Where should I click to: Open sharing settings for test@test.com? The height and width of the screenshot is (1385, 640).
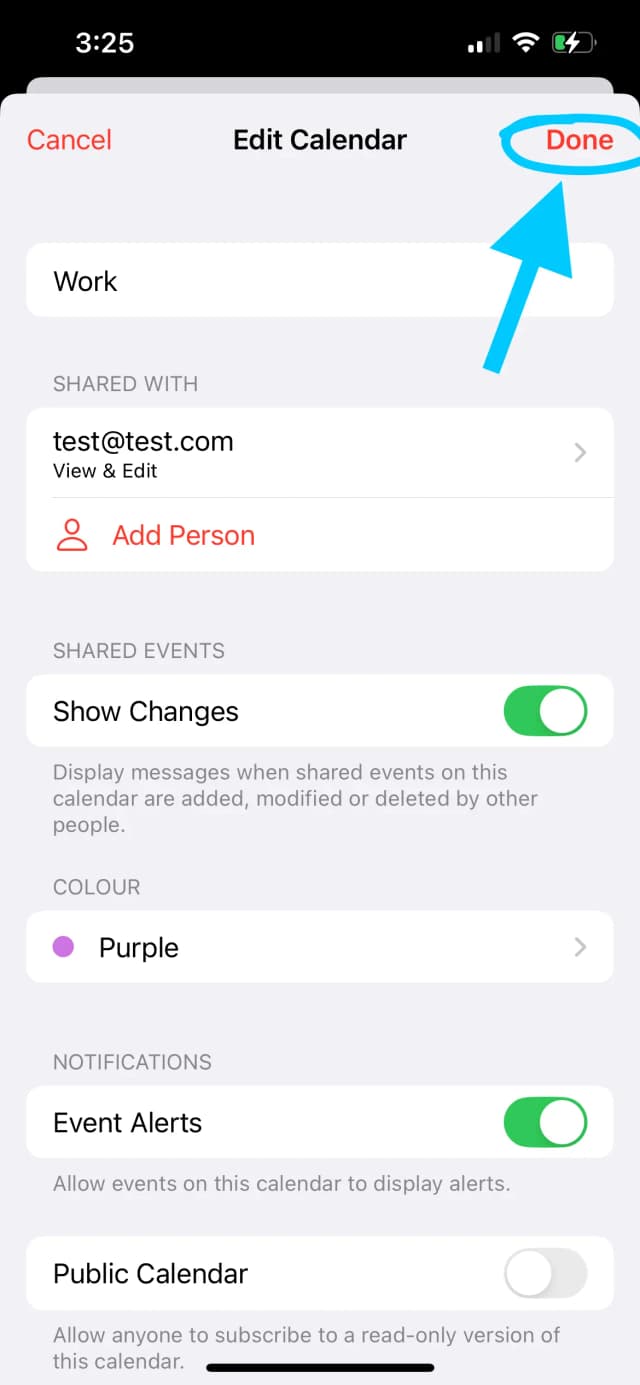click(x=319, y=453)
